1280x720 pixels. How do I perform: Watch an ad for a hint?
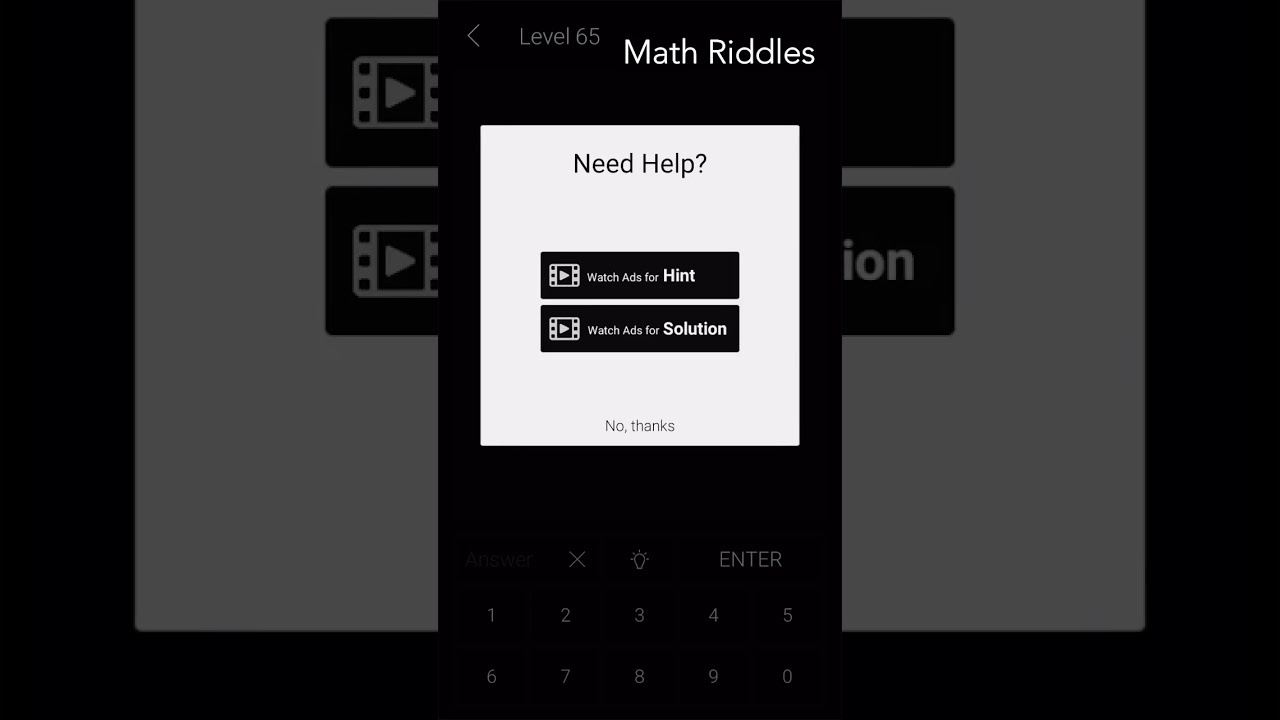coord(639,275)
